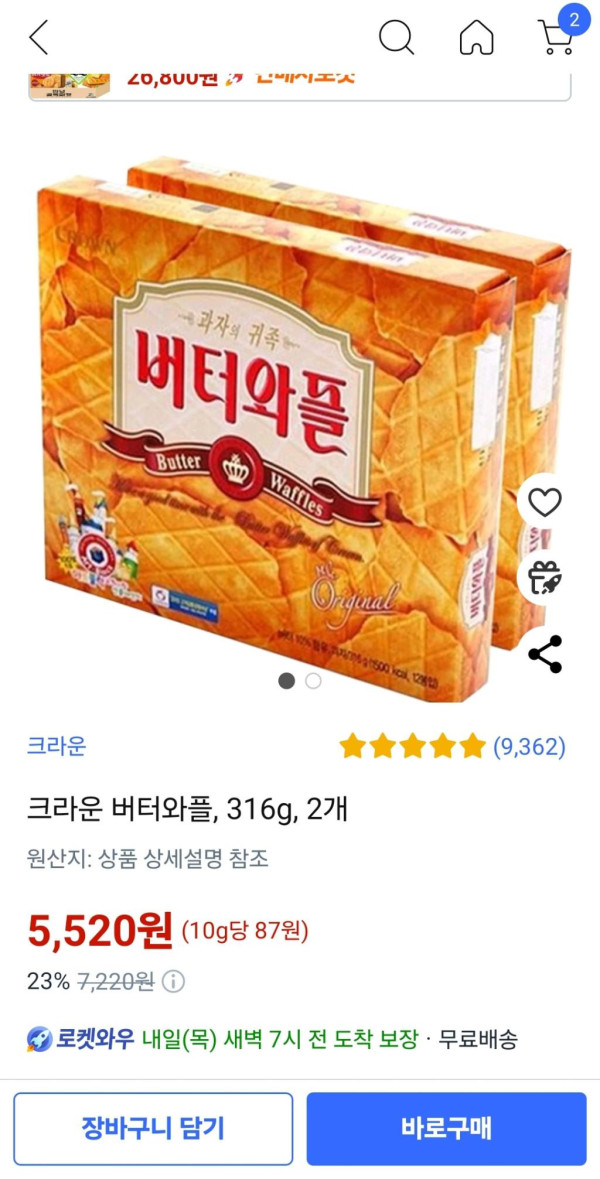
Task: Show info for the 7,220원 original price
Action: pos(174,981)
